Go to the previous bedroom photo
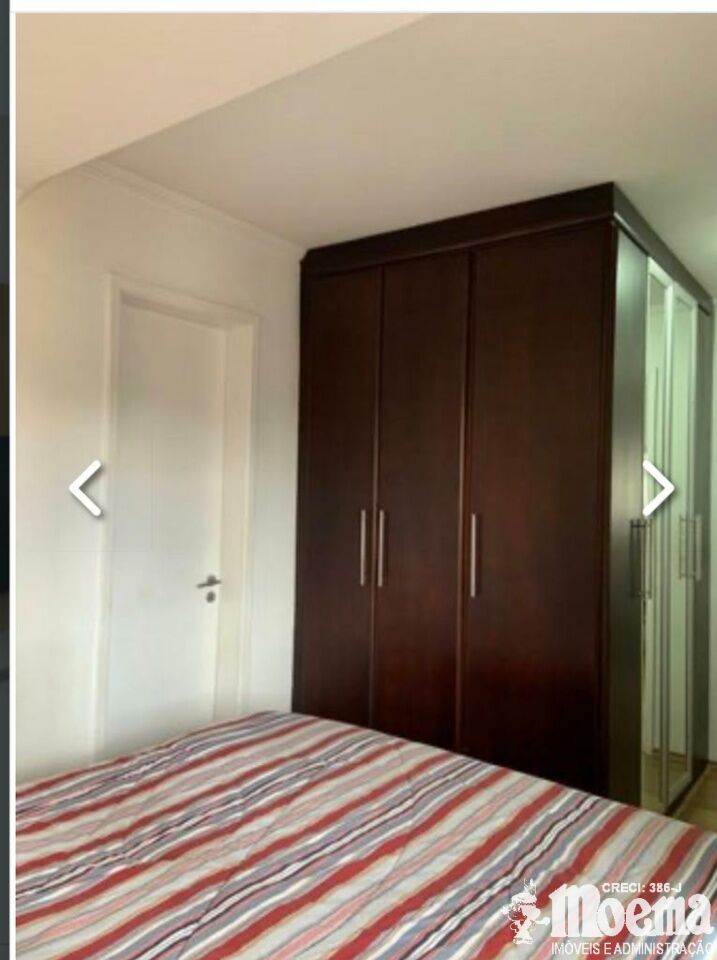717x960 pixels. click(x=86, y=488)
